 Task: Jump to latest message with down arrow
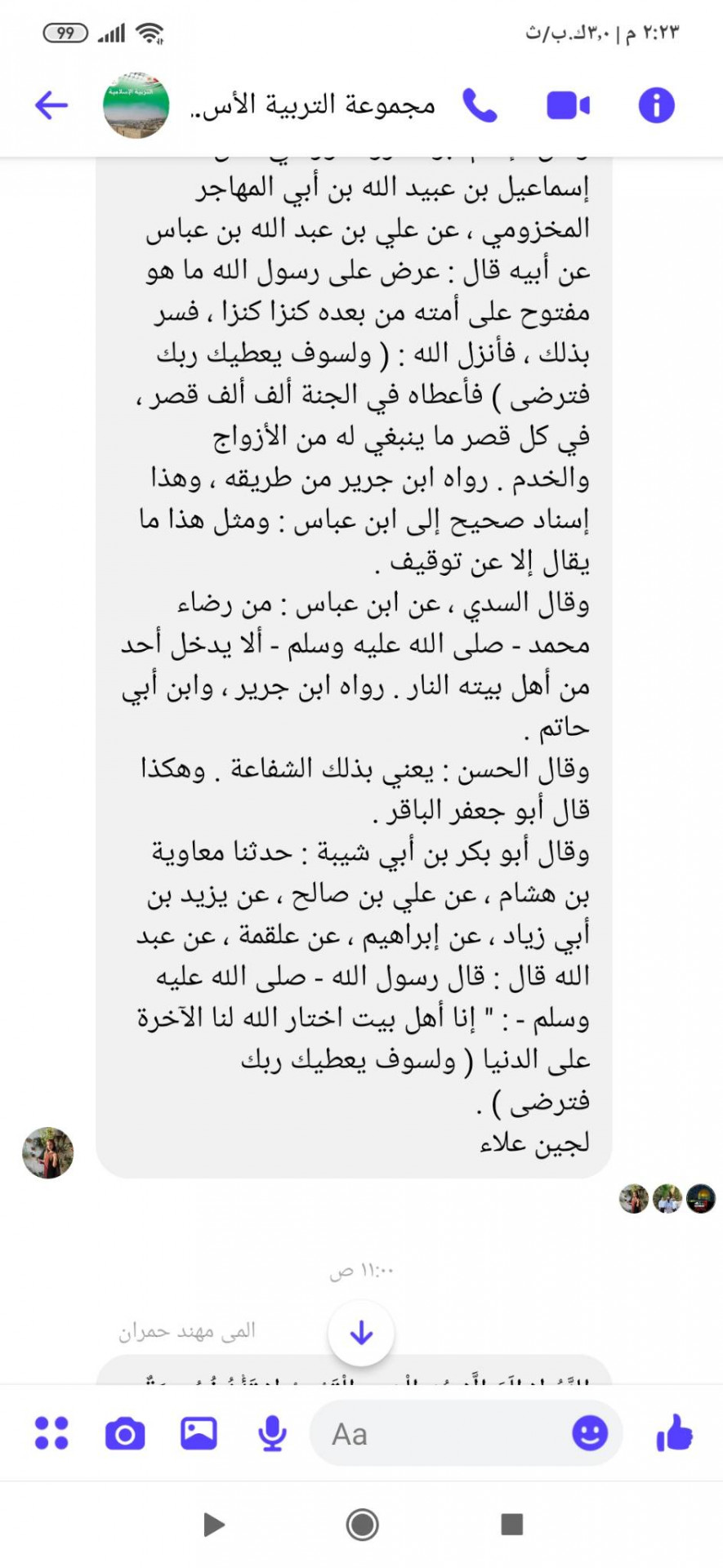pos(361,1333)
